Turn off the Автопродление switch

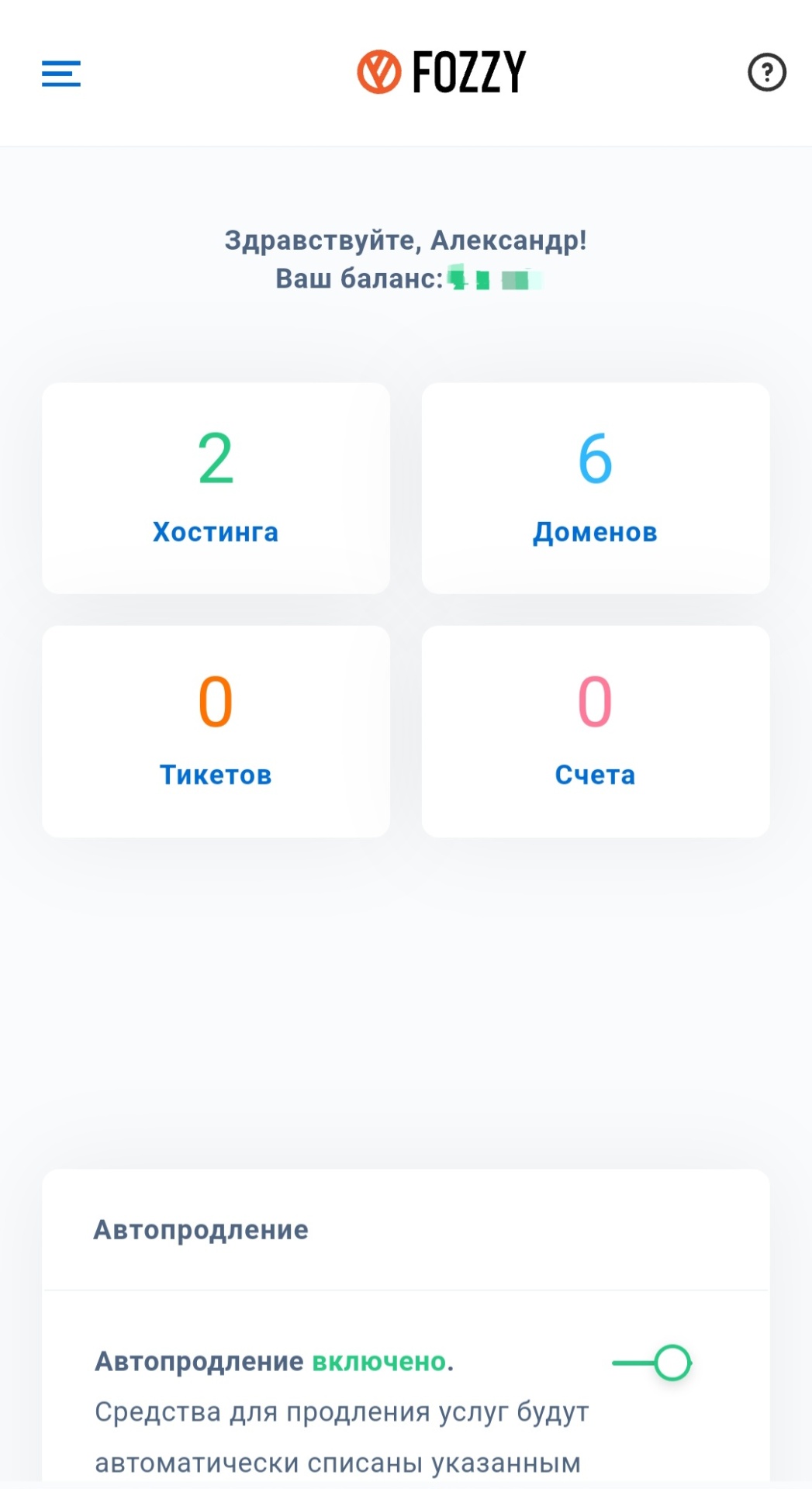(x=653, y=1363)
